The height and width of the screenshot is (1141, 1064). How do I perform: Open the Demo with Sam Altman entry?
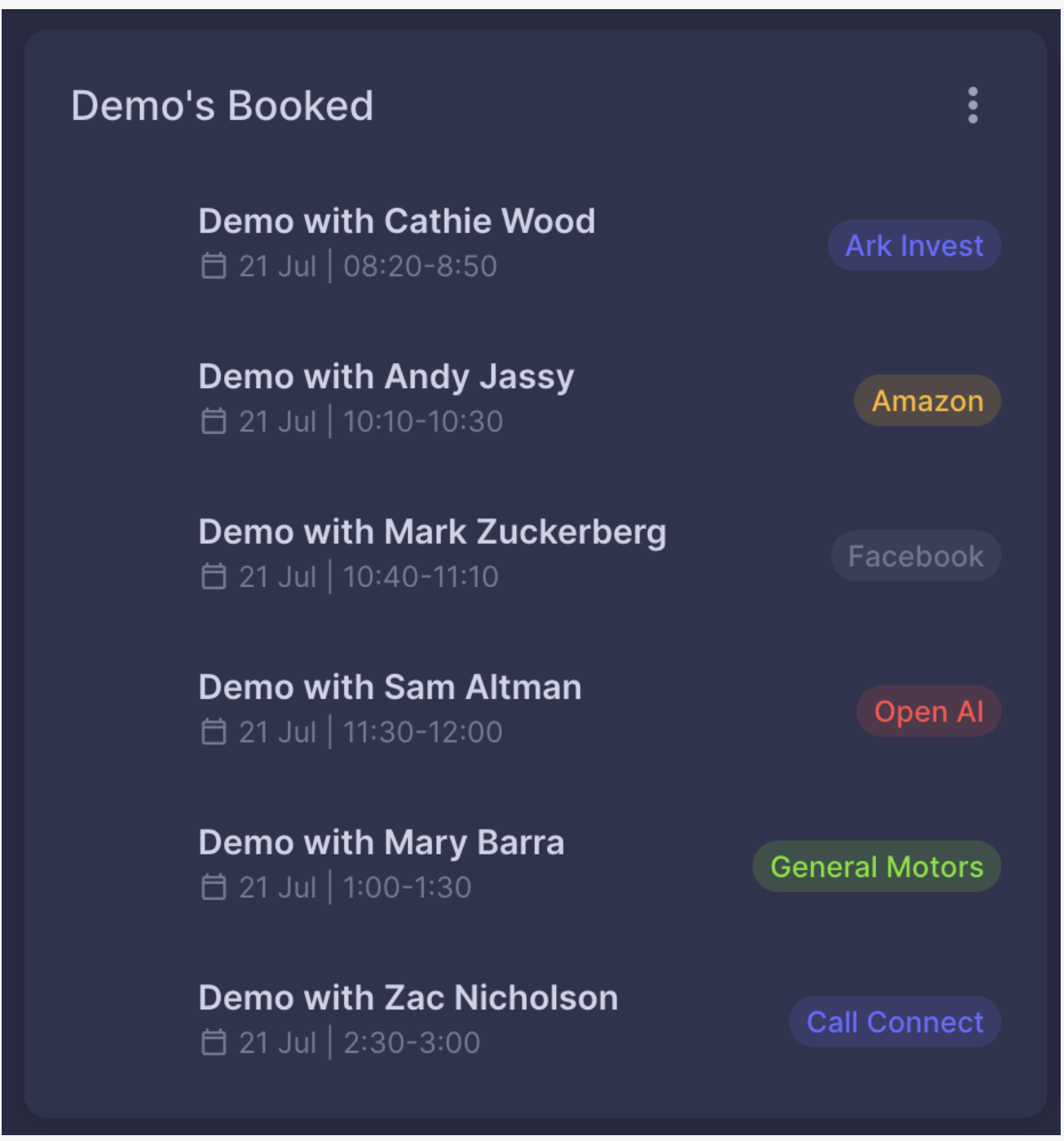click(390, 686)
